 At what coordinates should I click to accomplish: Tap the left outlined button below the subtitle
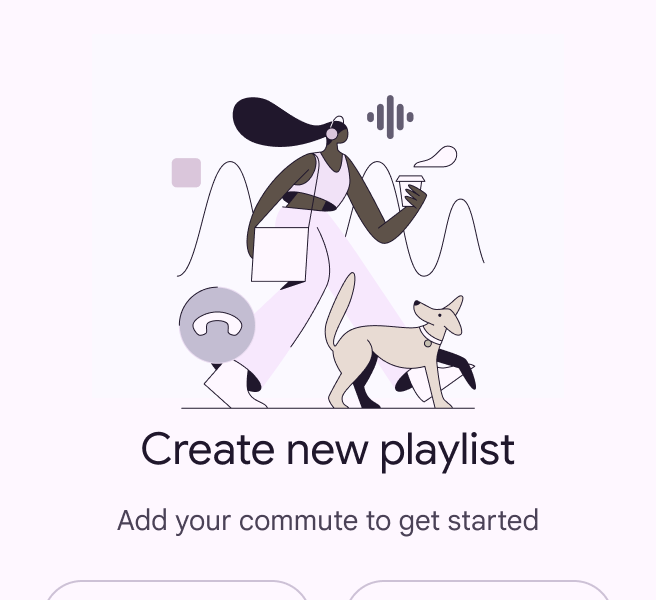click(177, 591)
